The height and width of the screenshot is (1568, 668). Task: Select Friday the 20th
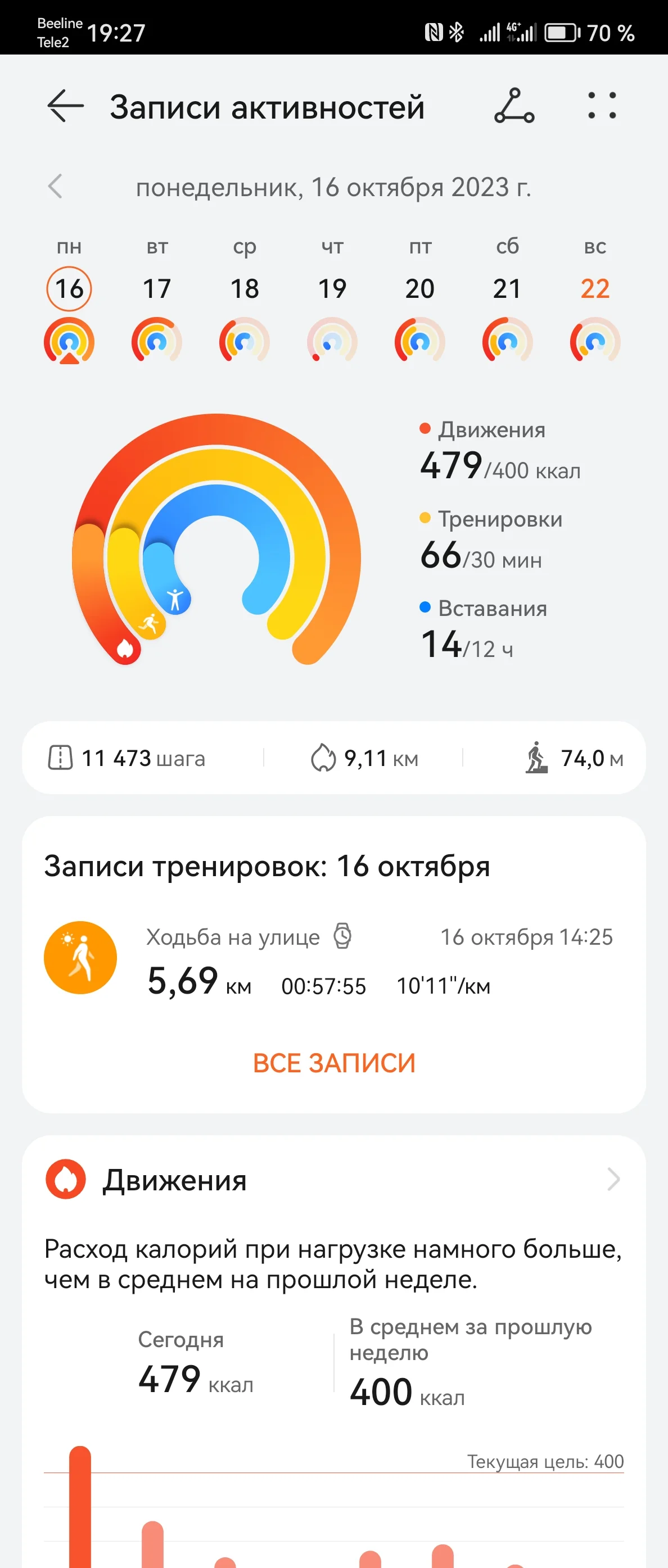[x=420, y=289]
